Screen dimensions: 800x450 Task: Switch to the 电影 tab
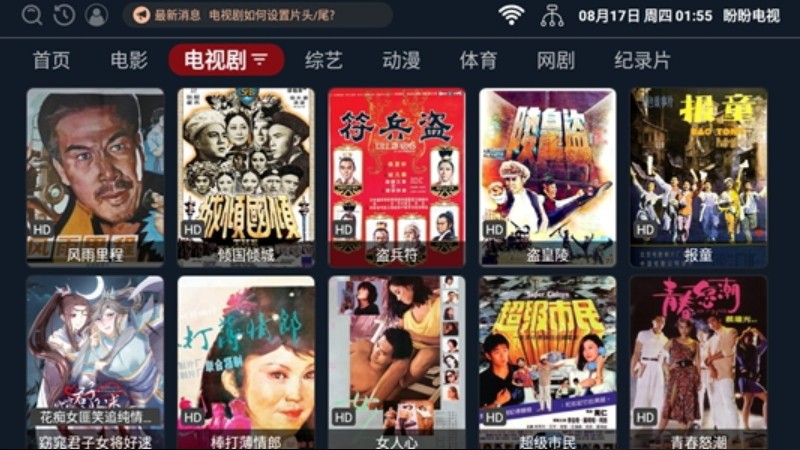(129, 60)
